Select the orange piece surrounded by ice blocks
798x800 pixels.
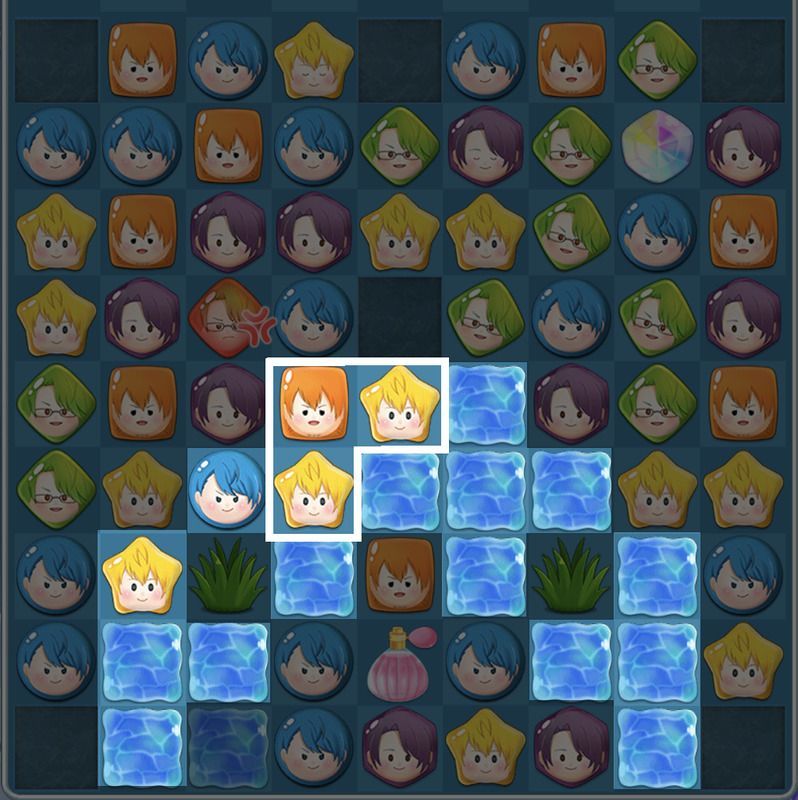[400, 575]
